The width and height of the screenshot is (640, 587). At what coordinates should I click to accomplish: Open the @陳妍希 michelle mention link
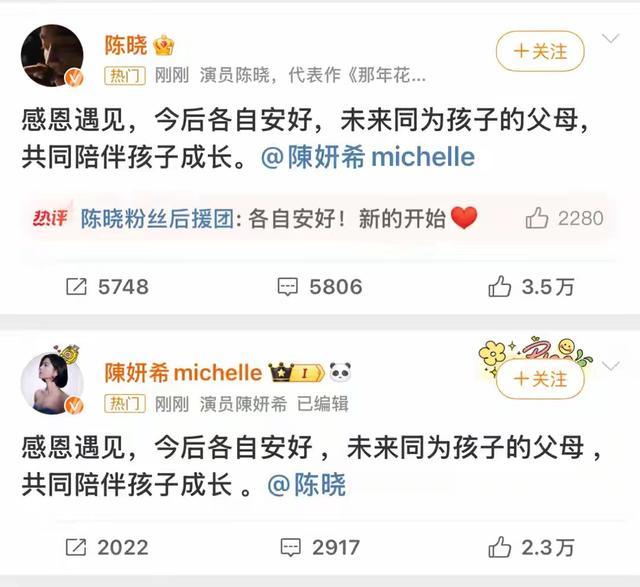[368, 158]
